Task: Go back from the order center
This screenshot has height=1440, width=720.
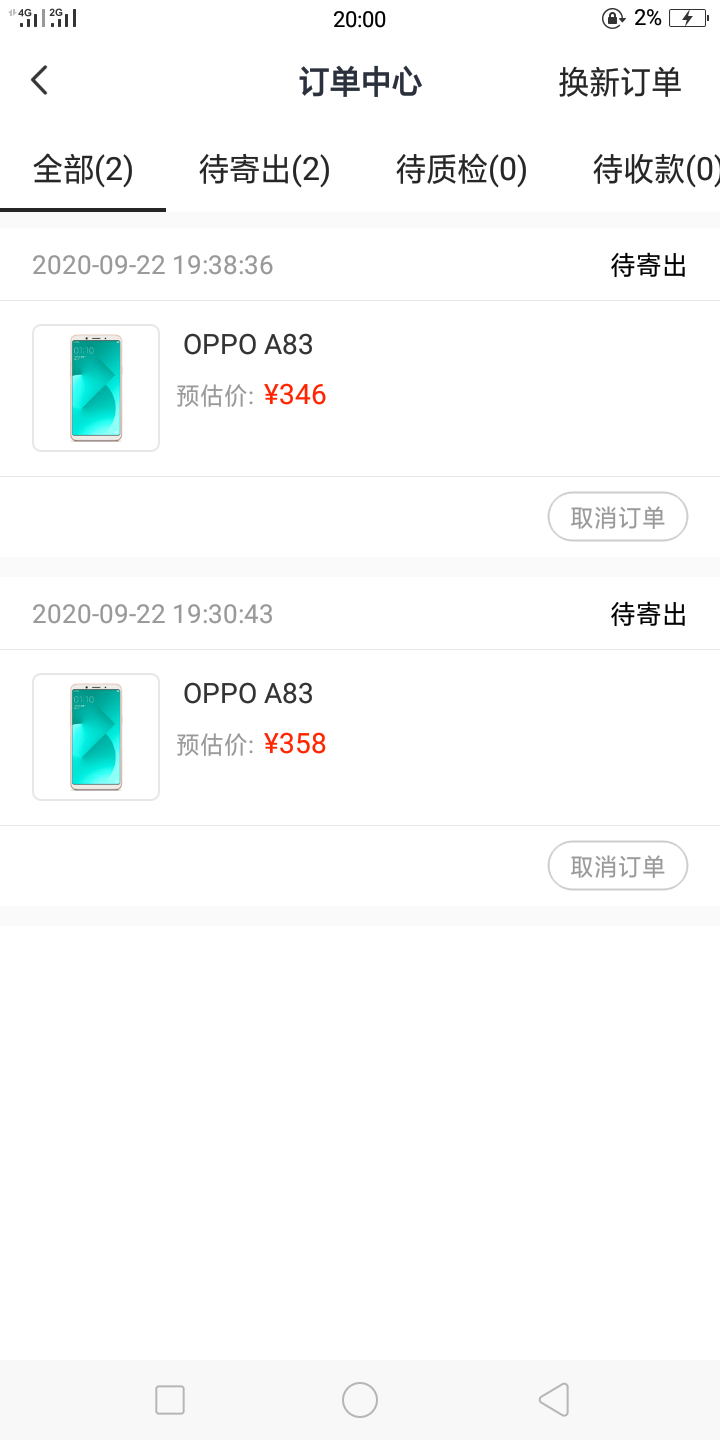Action: pyautogui.click(x=40, y=80)
